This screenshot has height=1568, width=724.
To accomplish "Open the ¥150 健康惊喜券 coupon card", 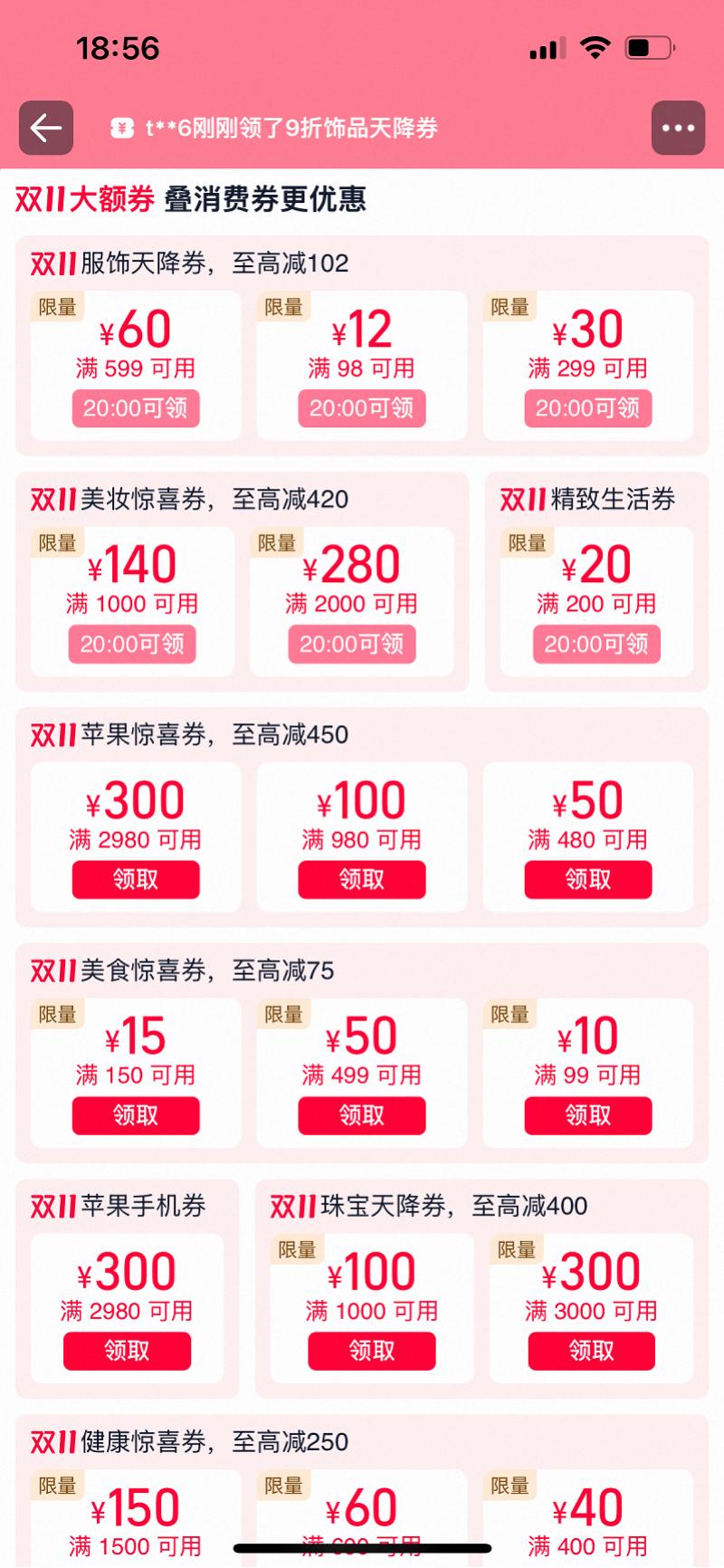I will point(136,1518).
